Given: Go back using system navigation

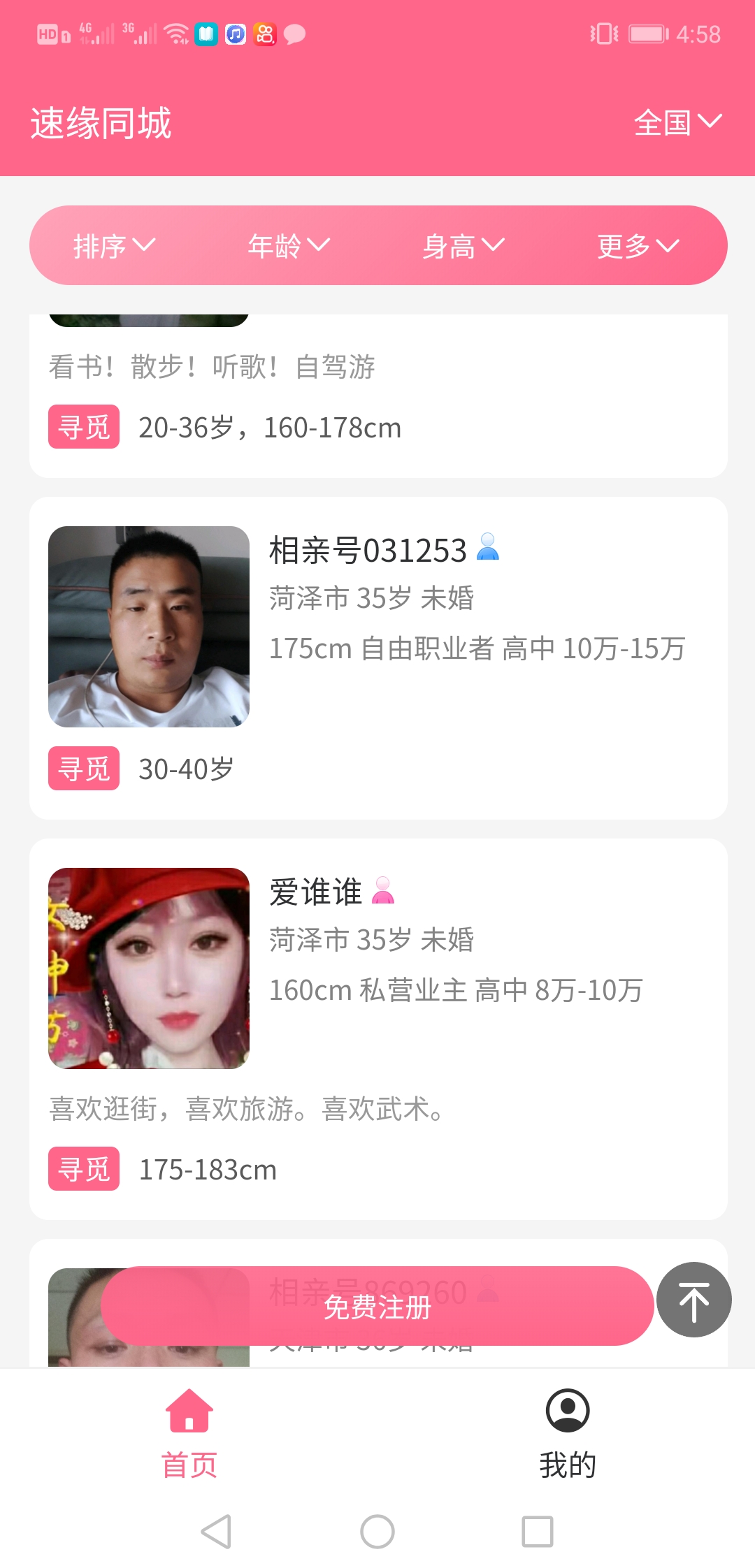Looking at the screenshot, I should (x=216, y=1532).
